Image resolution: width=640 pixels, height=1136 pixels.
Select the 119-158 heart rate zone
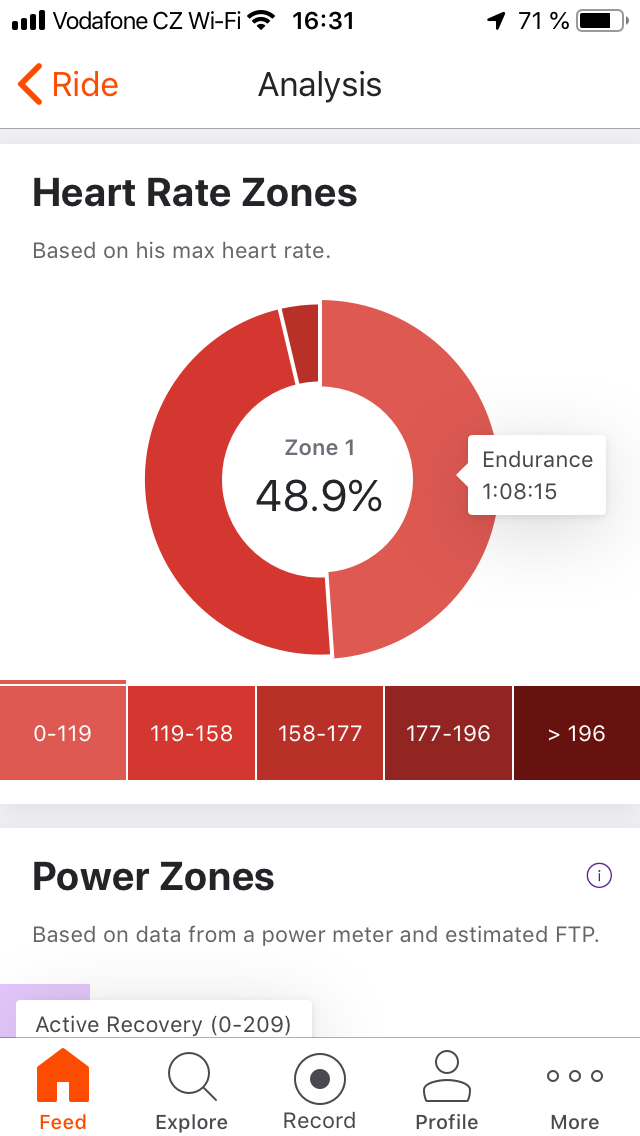click(x=191, y=733)
